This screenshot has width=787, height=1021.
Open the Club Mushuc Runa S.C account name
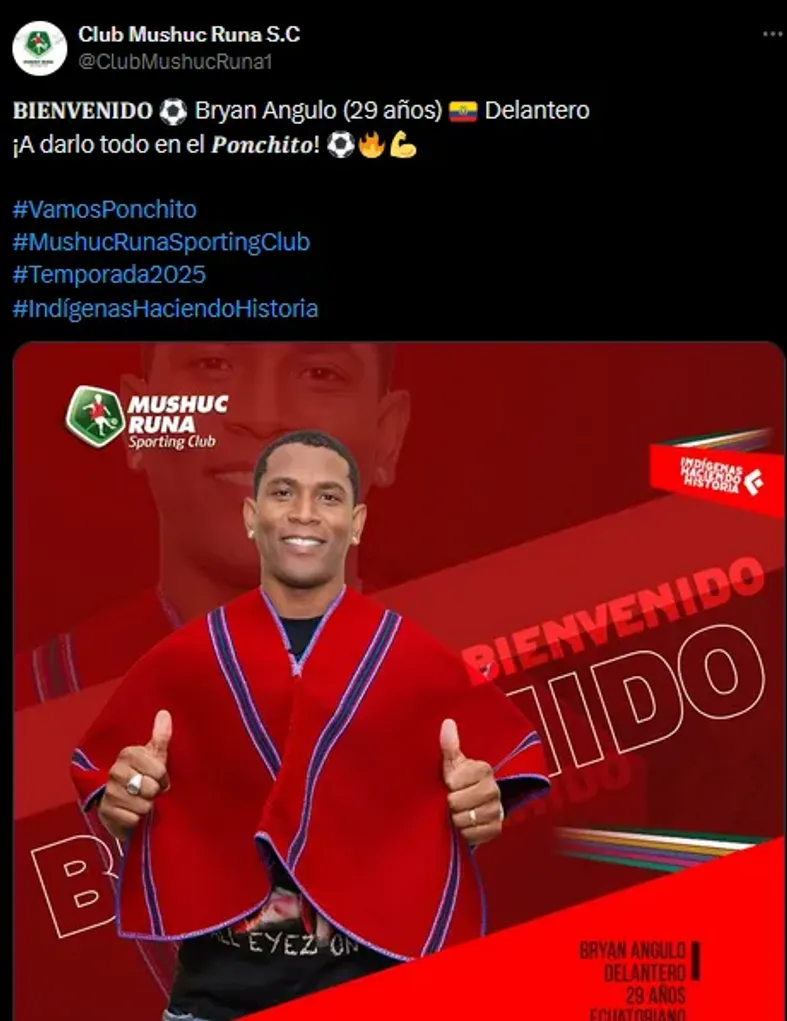click(189, 34)
